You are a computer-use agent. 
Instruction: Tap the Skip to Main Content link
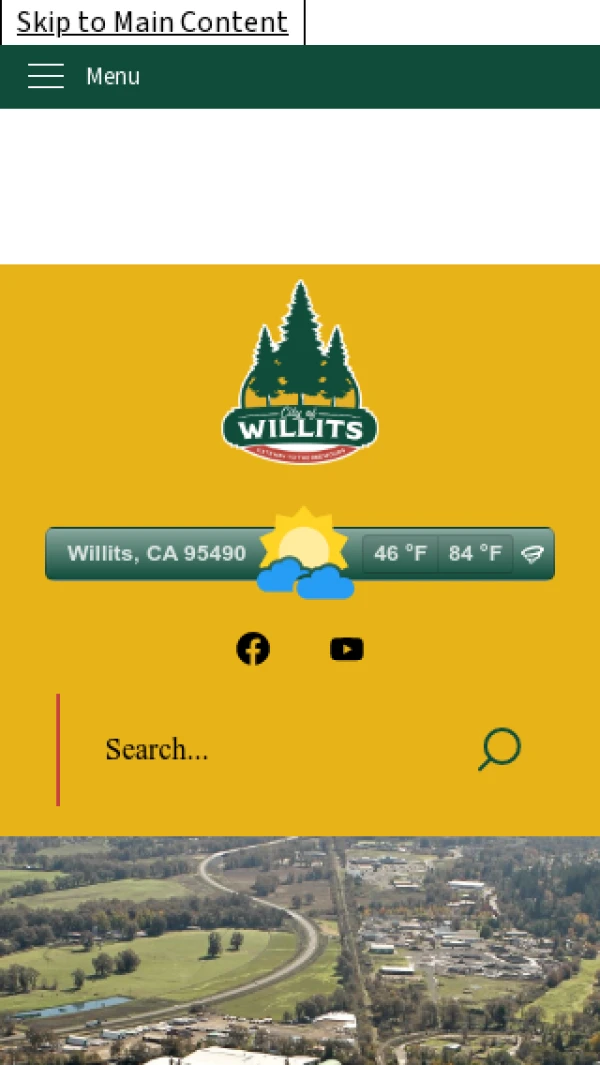[152, 22]
